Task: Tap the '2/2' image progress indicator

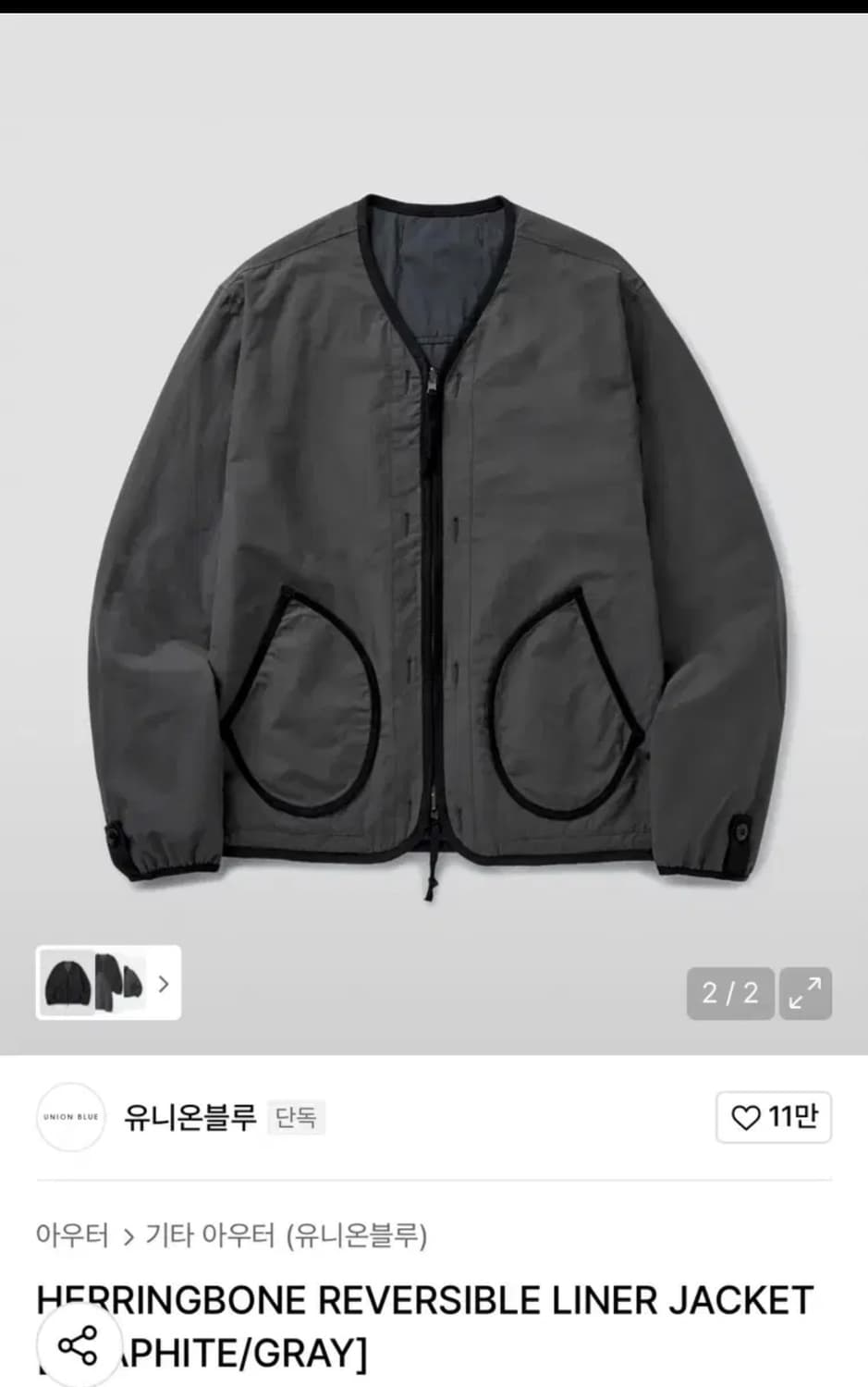Action: tap(731, 993)
